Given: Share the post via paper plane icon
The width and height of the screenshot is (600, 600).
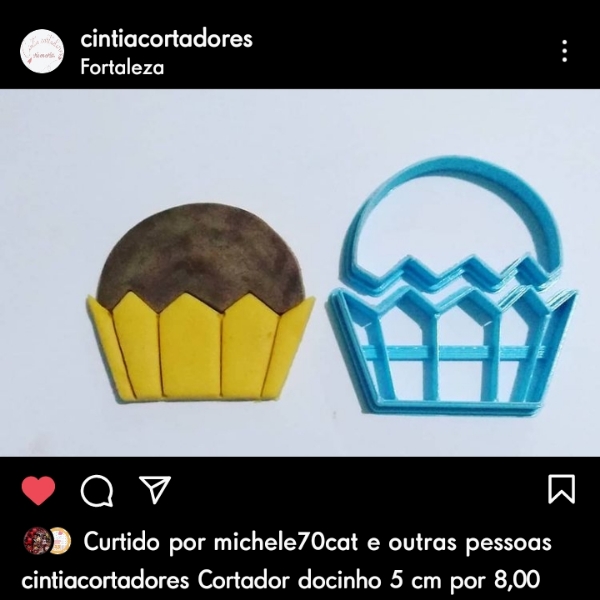Looking at the screenshot, I should pos(154,489).
